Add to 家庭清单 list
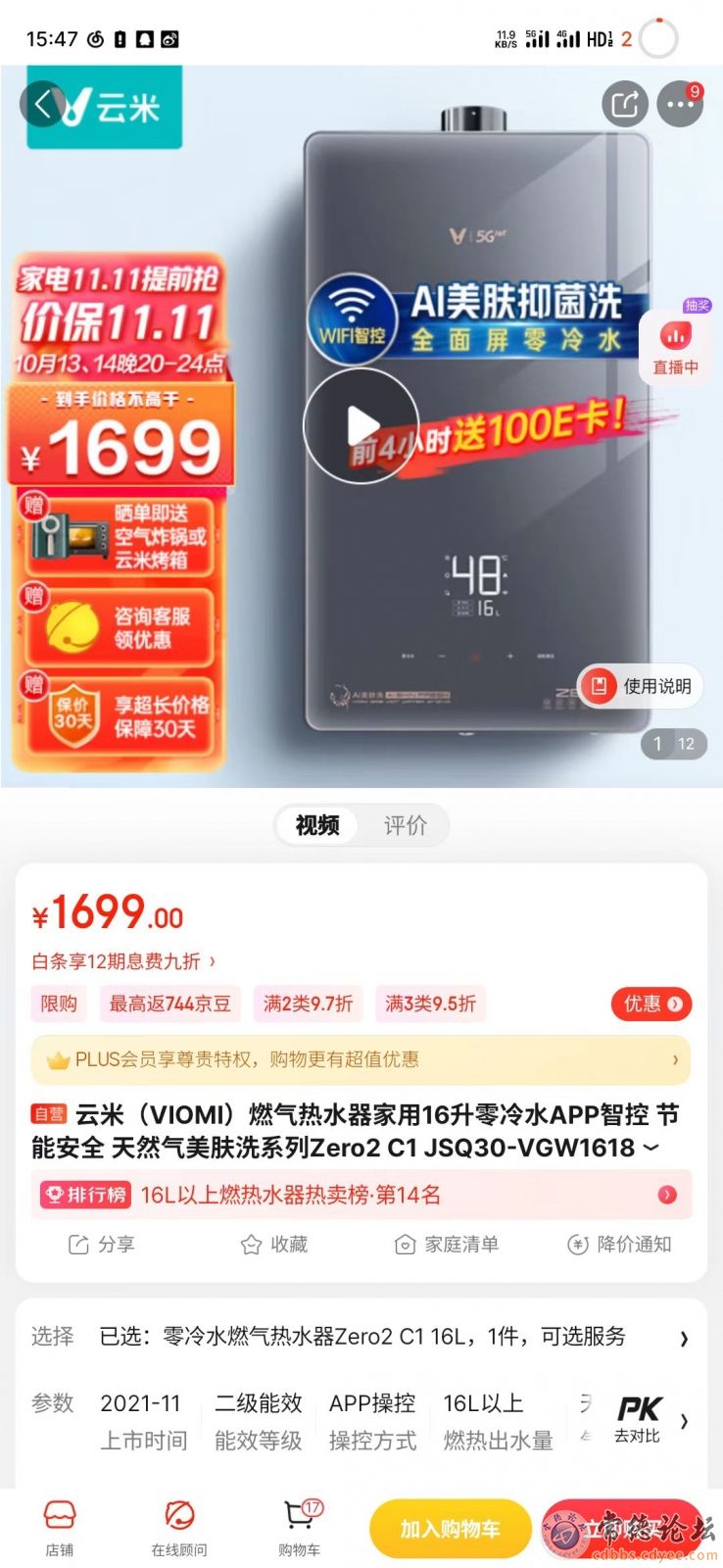This screenshot has height=1568, width=723. 447,1245
